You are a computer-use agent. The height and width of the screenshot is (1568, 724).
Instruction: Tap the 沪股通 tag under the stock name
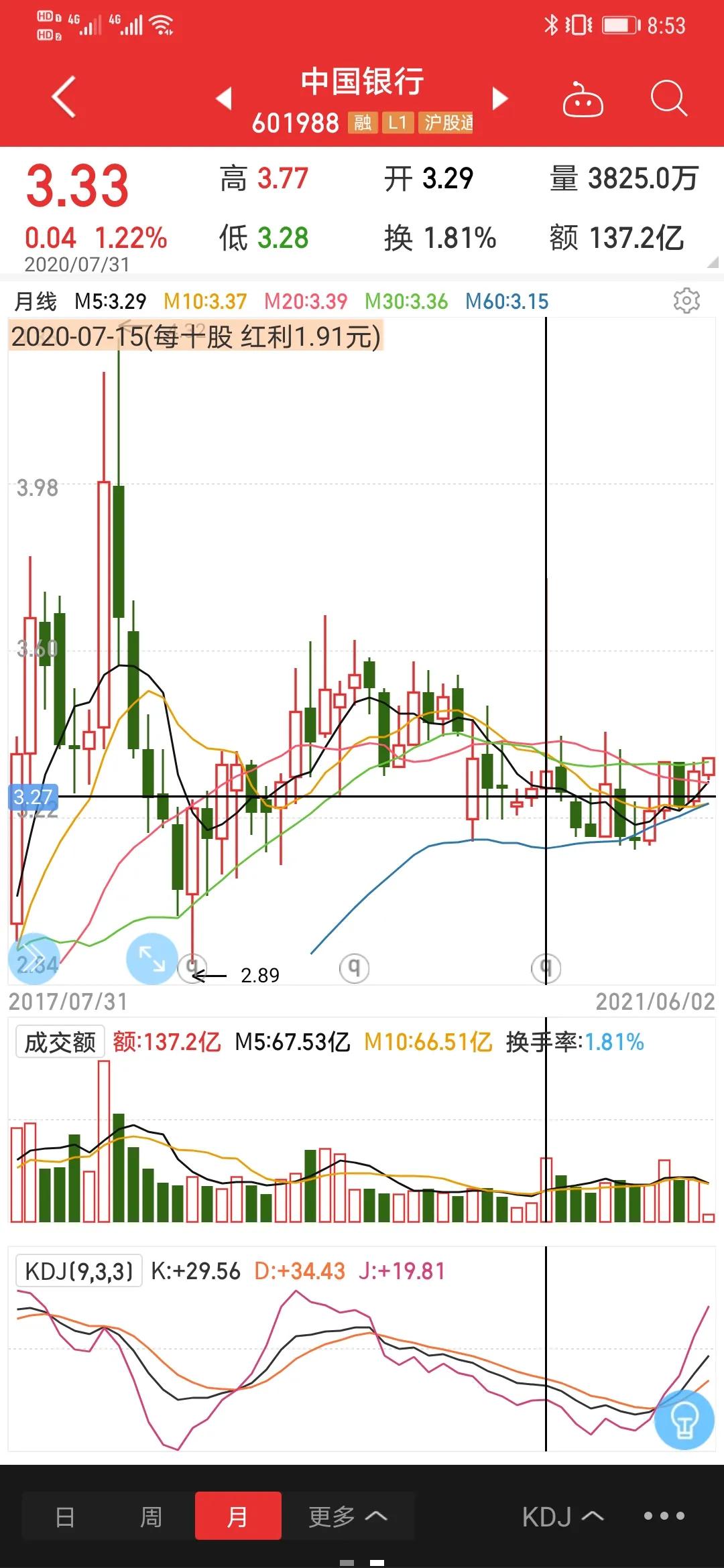[446, 124]
